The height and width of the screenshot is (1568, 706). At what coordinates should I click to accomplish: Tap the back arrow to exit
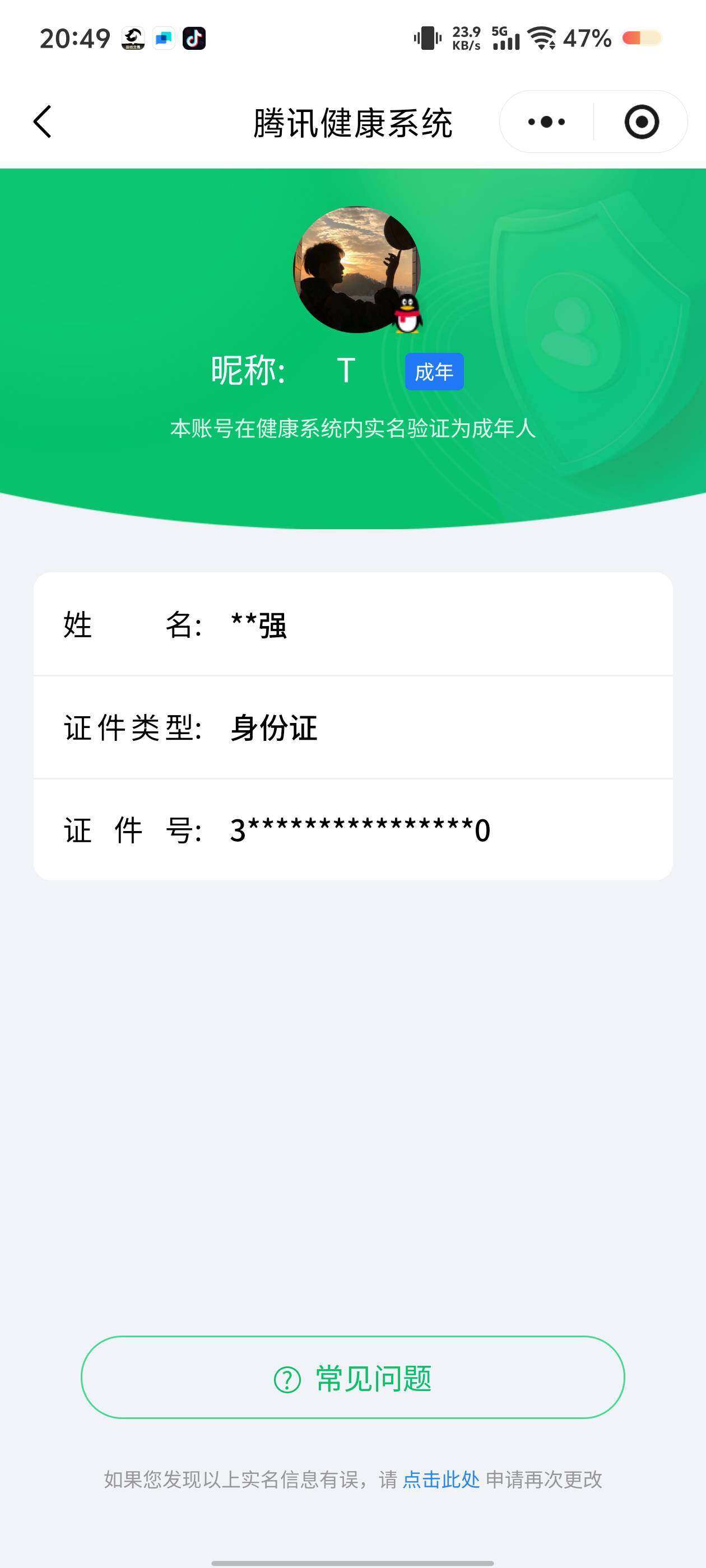pos(42,122)
